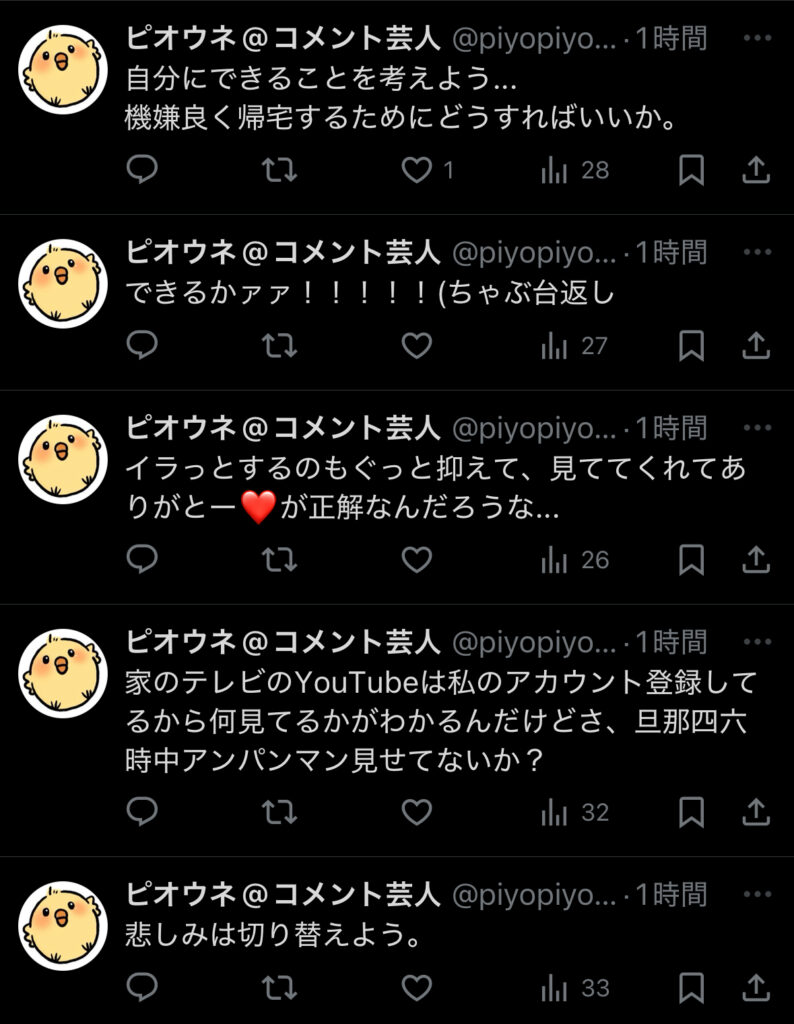The image size is (794, 1024).
Task: Like the tweet 悲しみは切り替えよう
Action: [416, 989]
